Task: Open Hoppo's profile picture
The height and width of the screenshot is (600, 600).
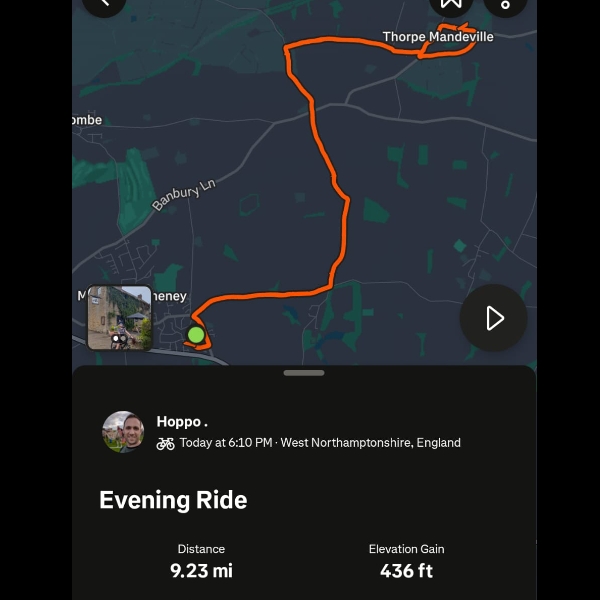Action: pyautogui.click(x=123, y=432)
